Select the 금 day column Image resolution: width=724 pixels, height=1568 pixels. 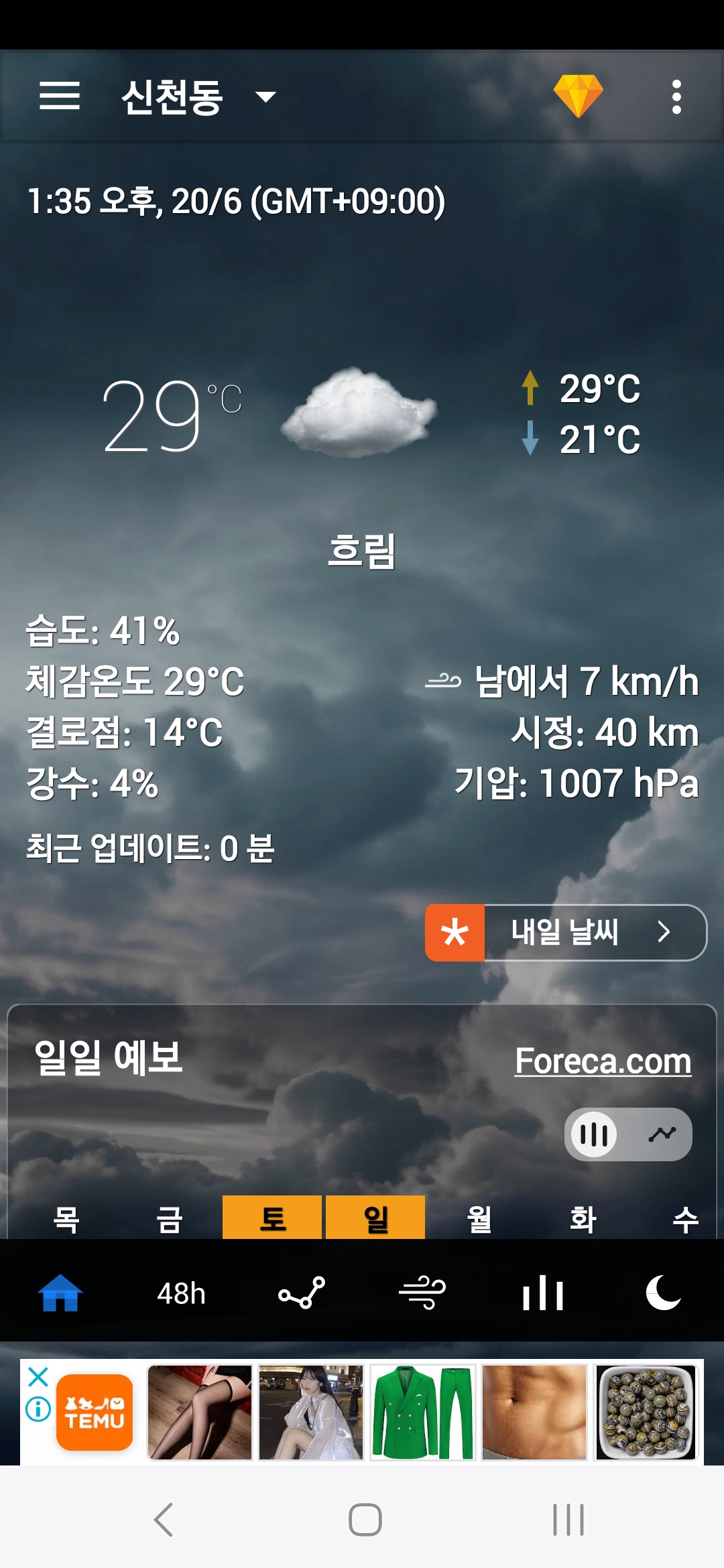pyautogui.click(x=169, y=1218)
